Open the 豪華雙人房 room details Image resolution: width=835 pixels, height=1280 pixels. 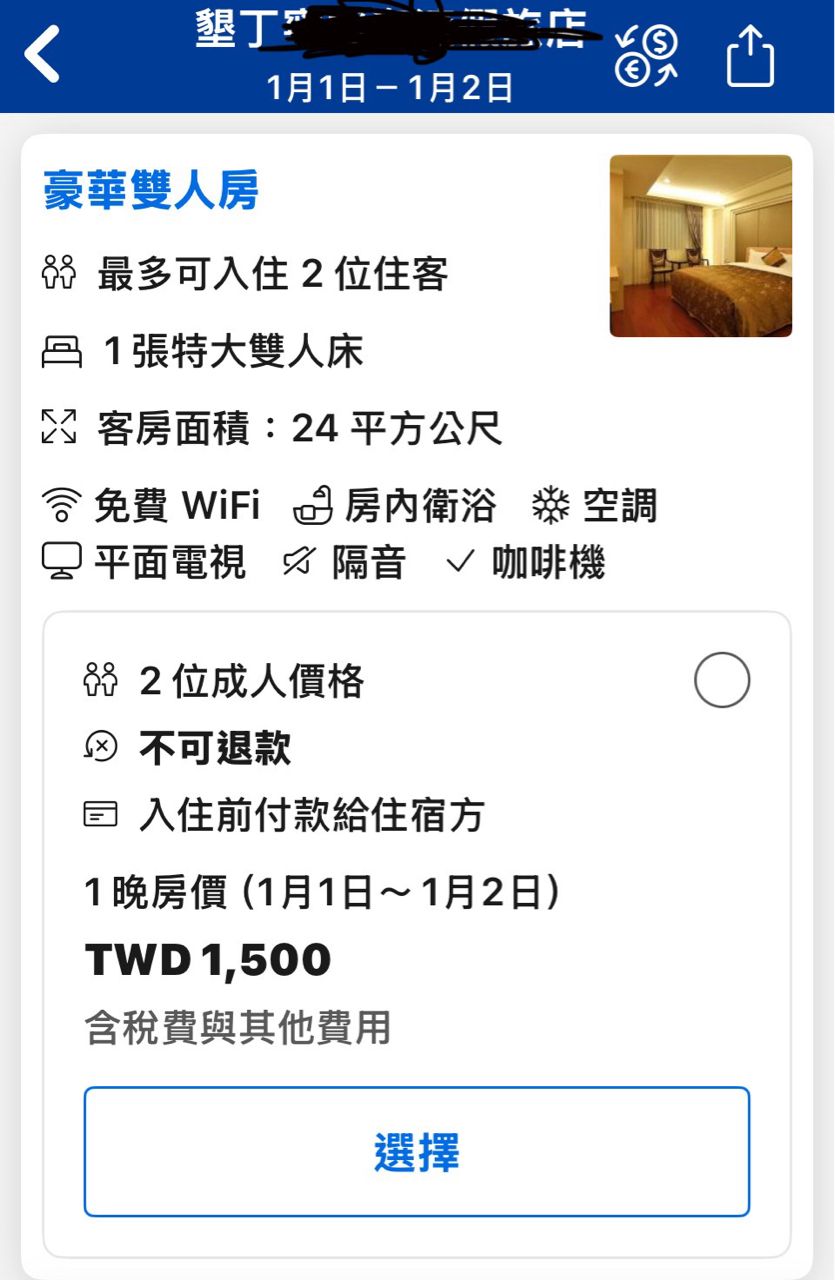pos(151,190)
